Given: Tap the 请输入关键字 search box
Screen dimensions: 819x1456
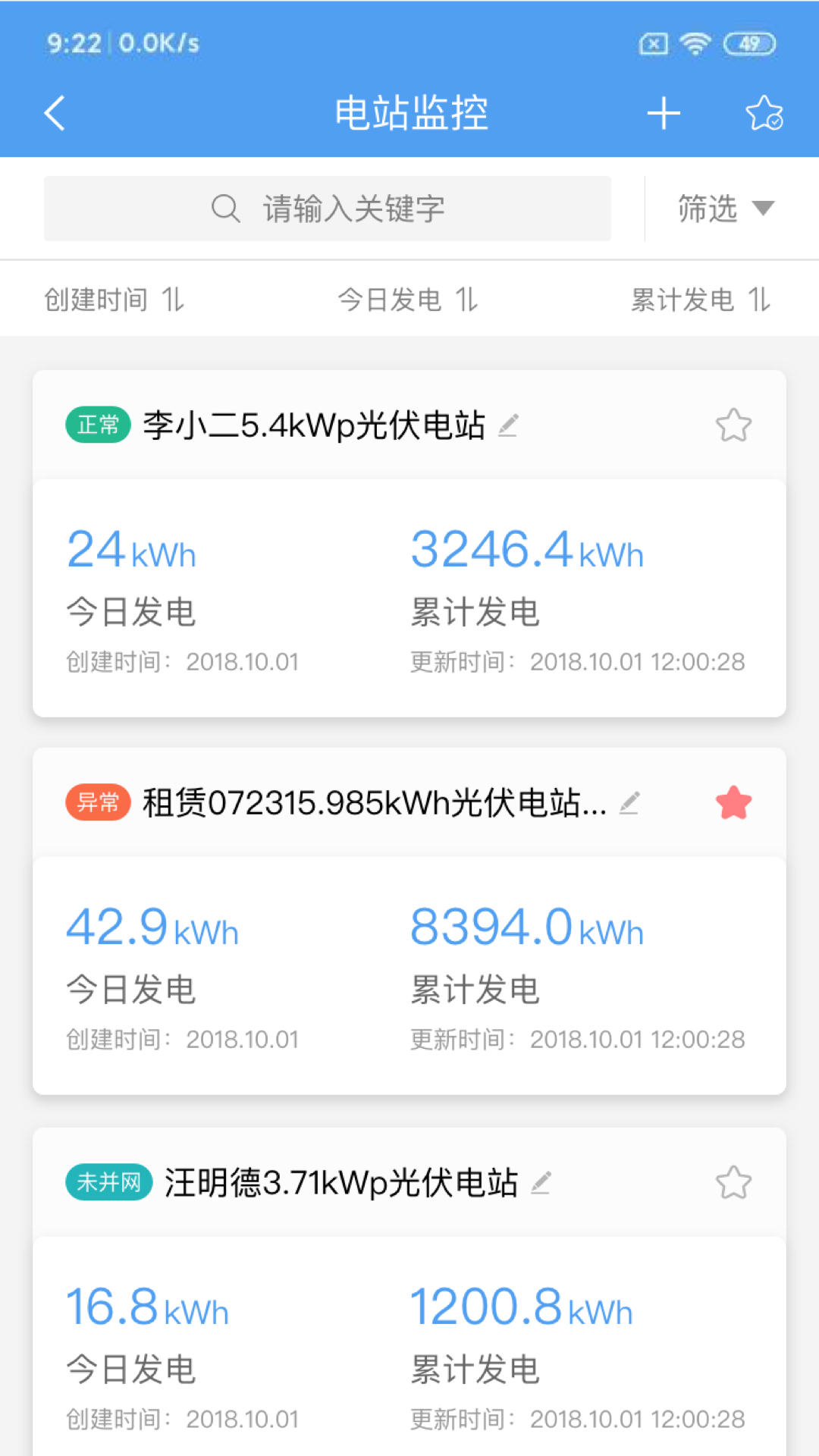Looking at the screenshot, I should (x=328, y=209).
